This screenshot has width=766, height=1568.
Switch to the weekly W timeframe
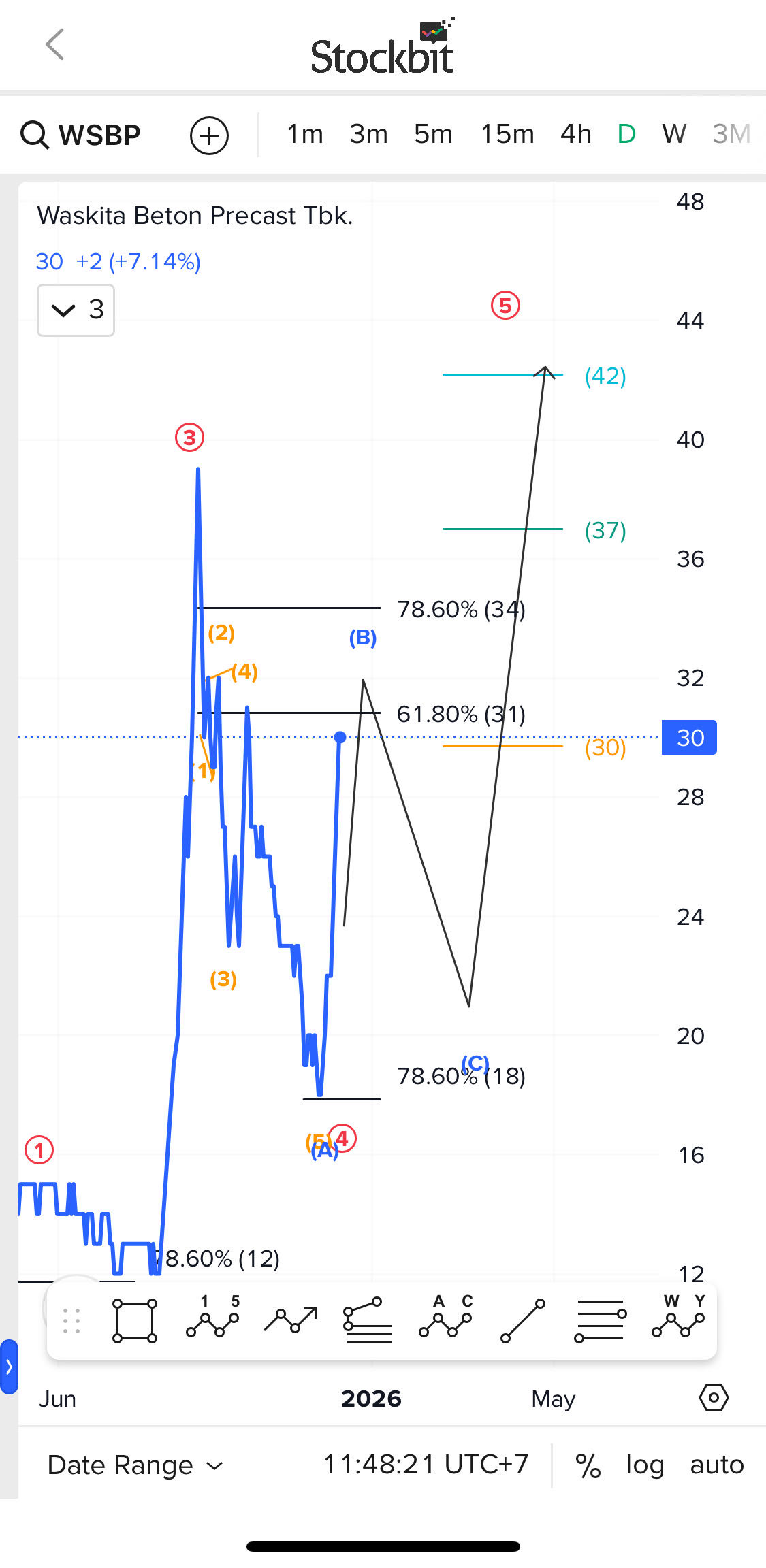click(674, 135)
